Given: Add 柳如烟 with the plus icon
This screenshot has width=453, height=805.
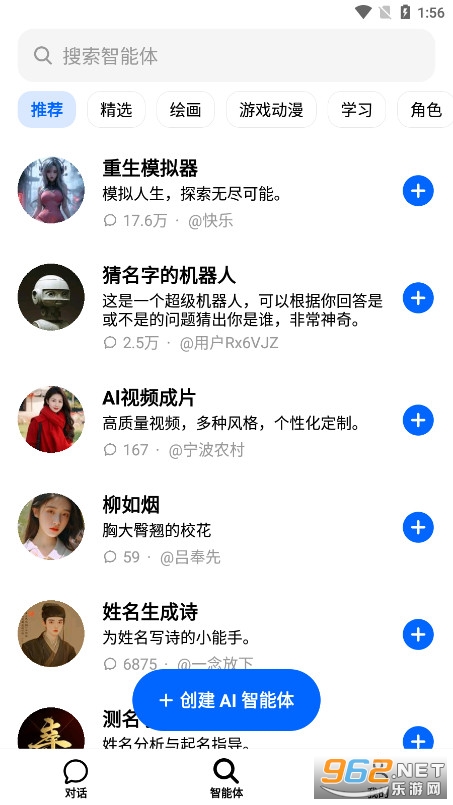Looking at the screenshot, I should point(418,527).
